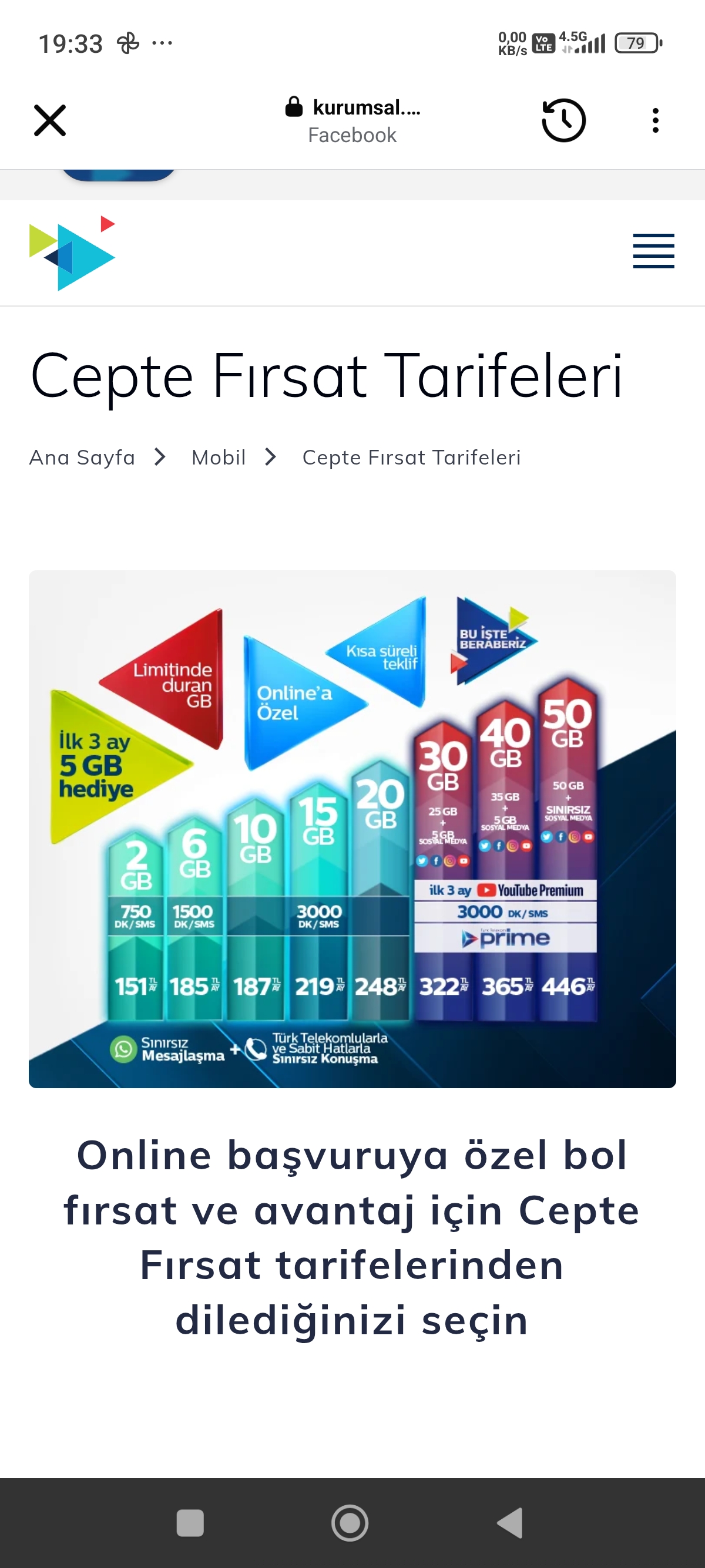Go to the home screen
Viewport: 705px width, 1568px height.
(350, 1523)
